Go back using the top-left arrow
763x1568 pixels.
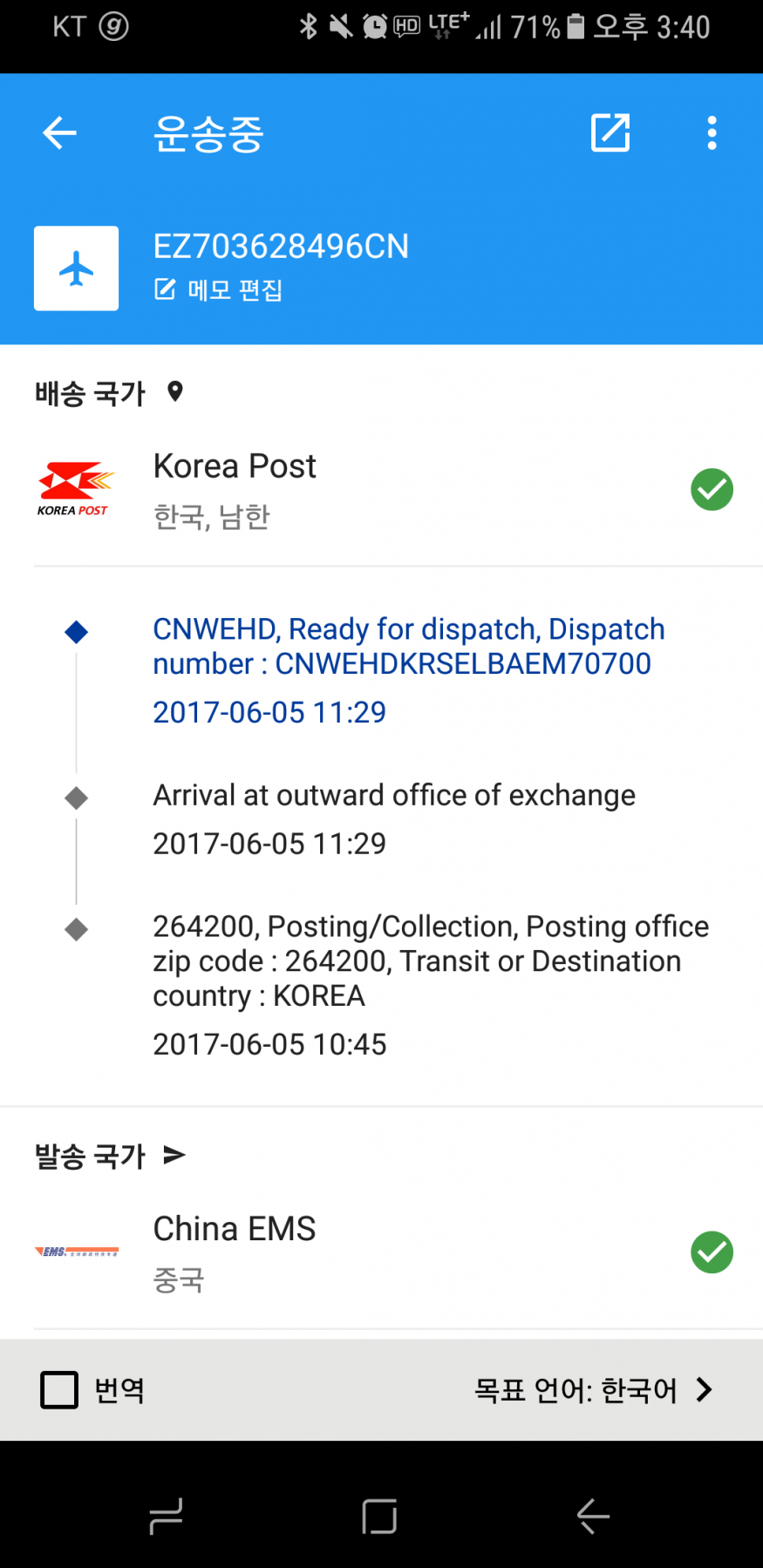coord(59,133)
